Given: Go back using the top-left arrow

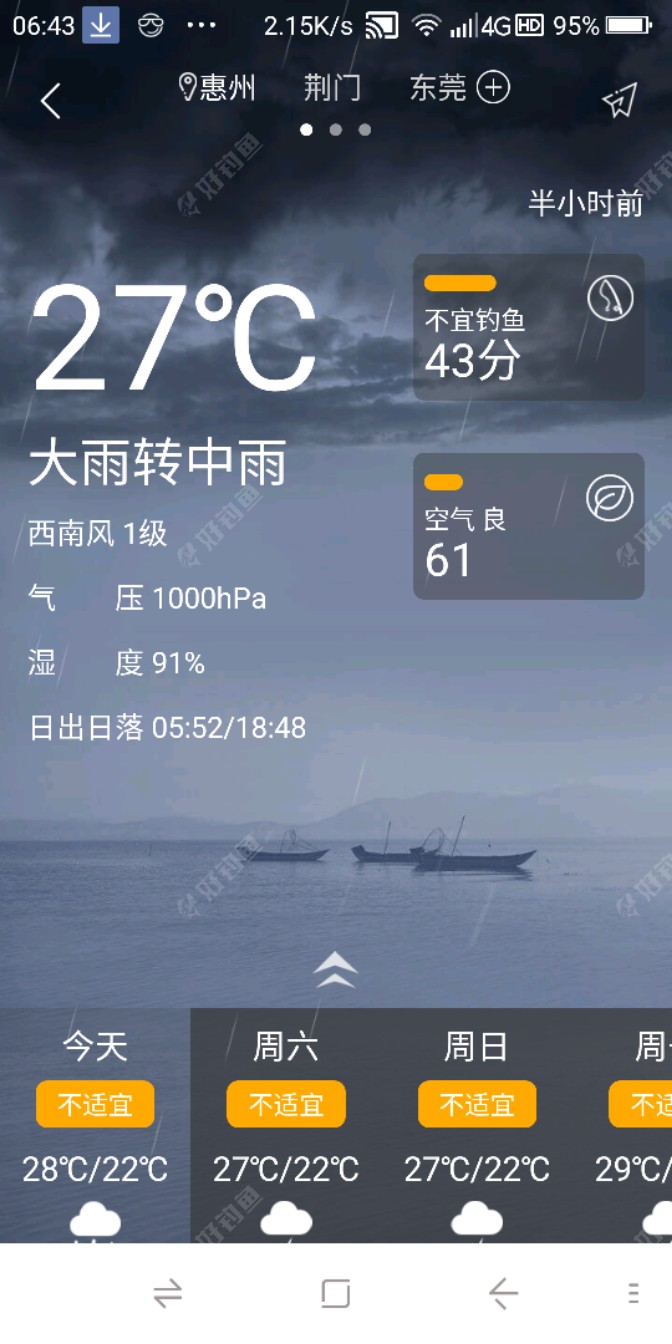Looking at the screenshot, I should [50, 101].
